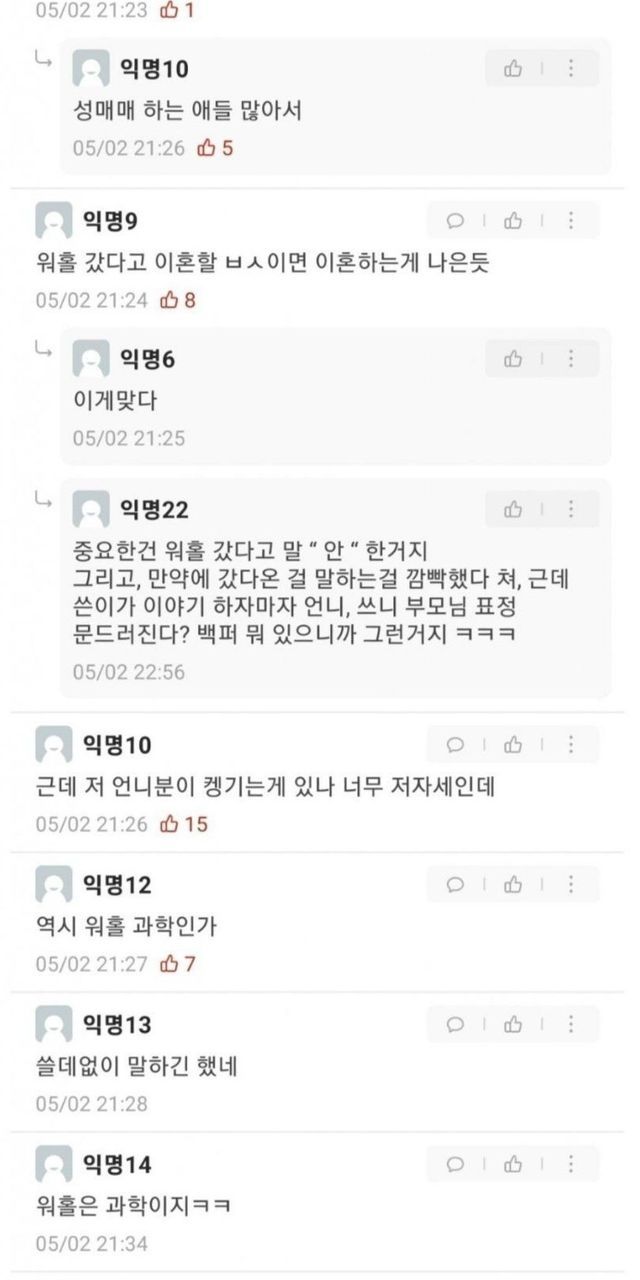640x1280 pixels.
Task: Reply to 익명9's comment
Action: click(x=455, y=220)
